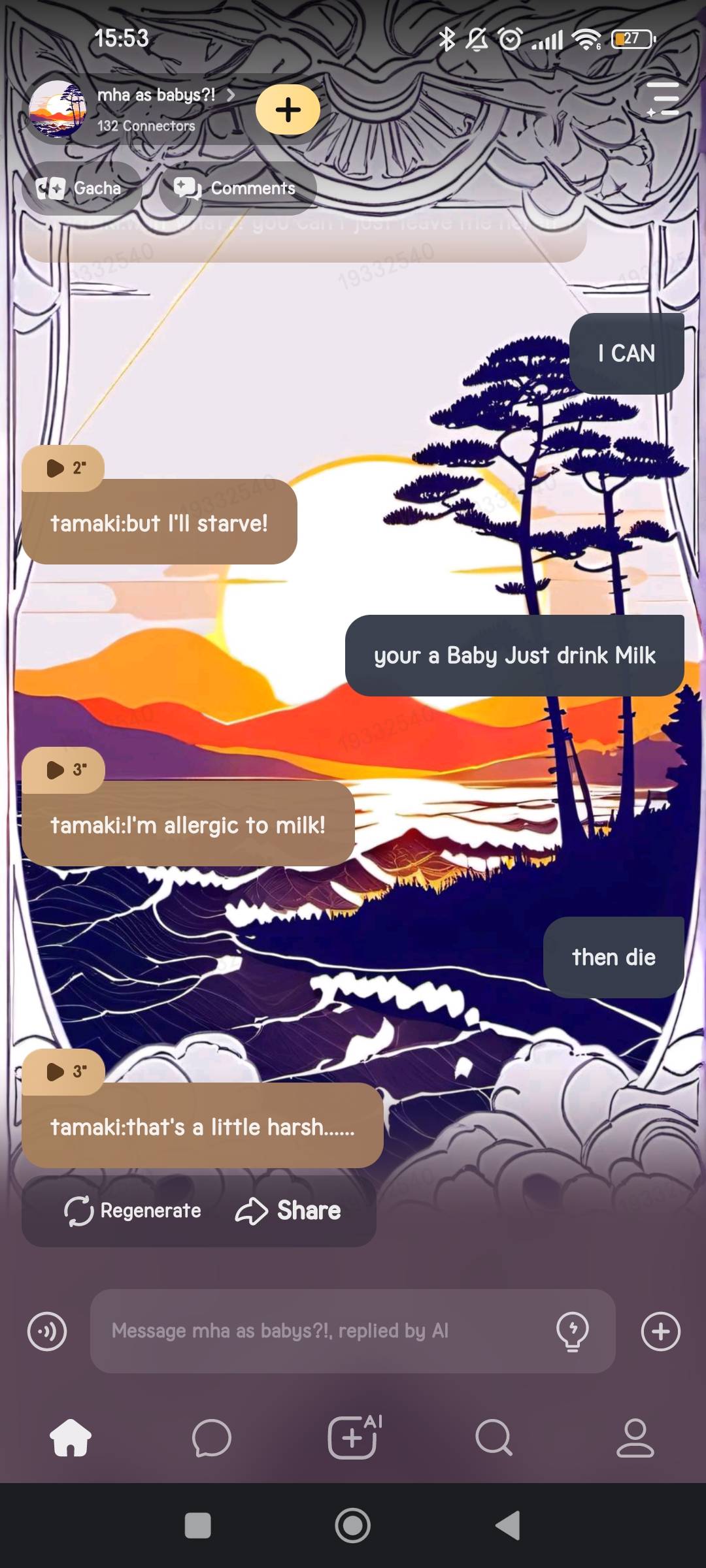Play voice for "that's a little harsh"
The image size is (706, 1568).
(x=63, y=1071)
